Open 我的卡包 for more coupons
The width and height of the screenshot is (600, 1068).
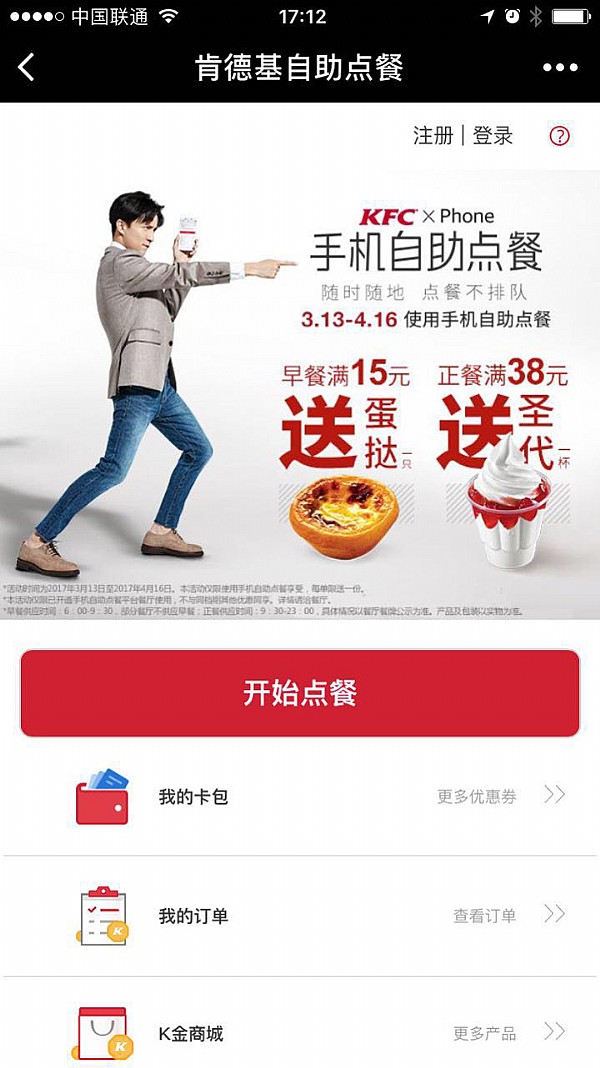300,797
